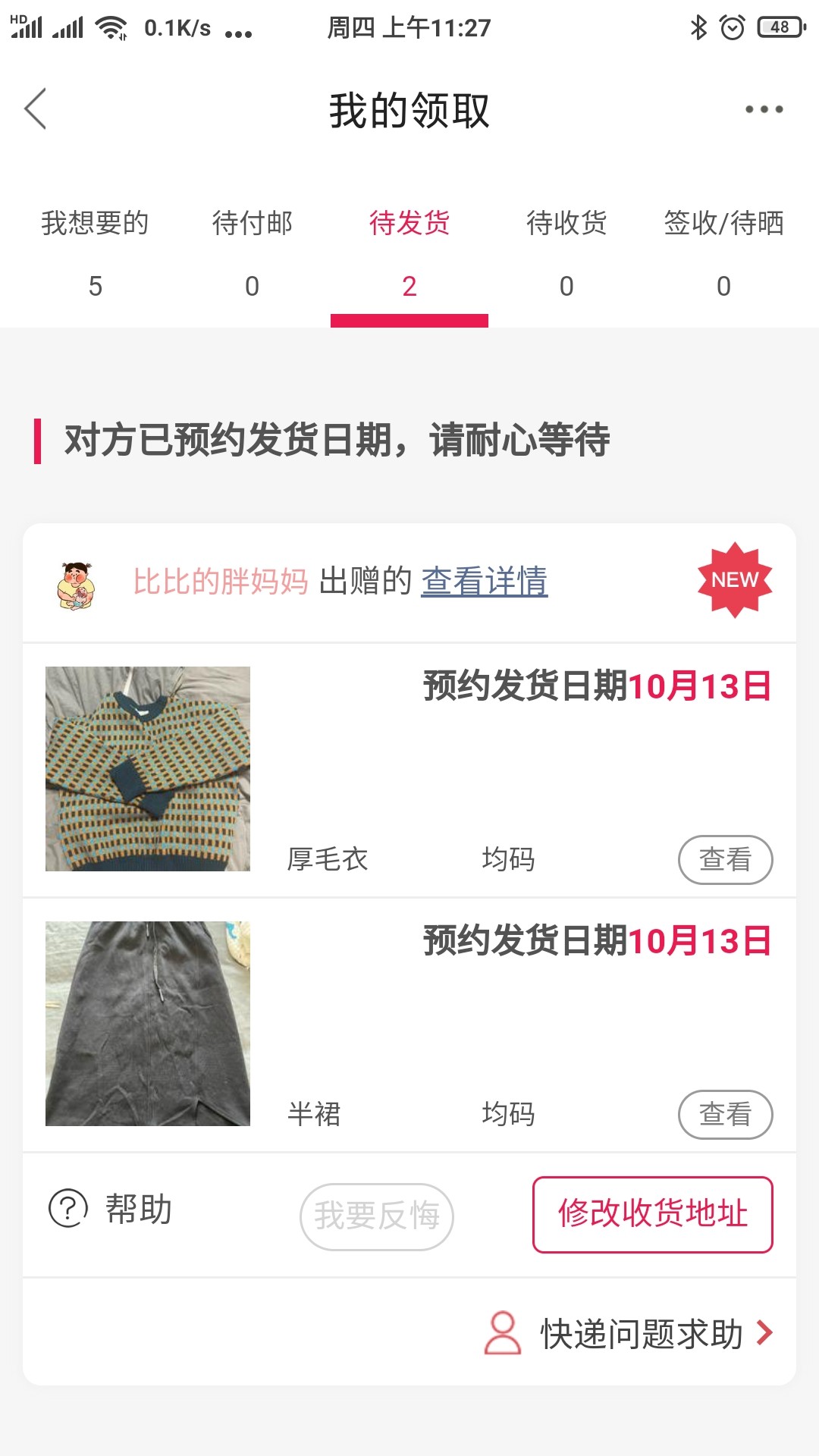819x1456 pixels.
Task: Go back from 我的领取 page
Action: pos(36,109)
